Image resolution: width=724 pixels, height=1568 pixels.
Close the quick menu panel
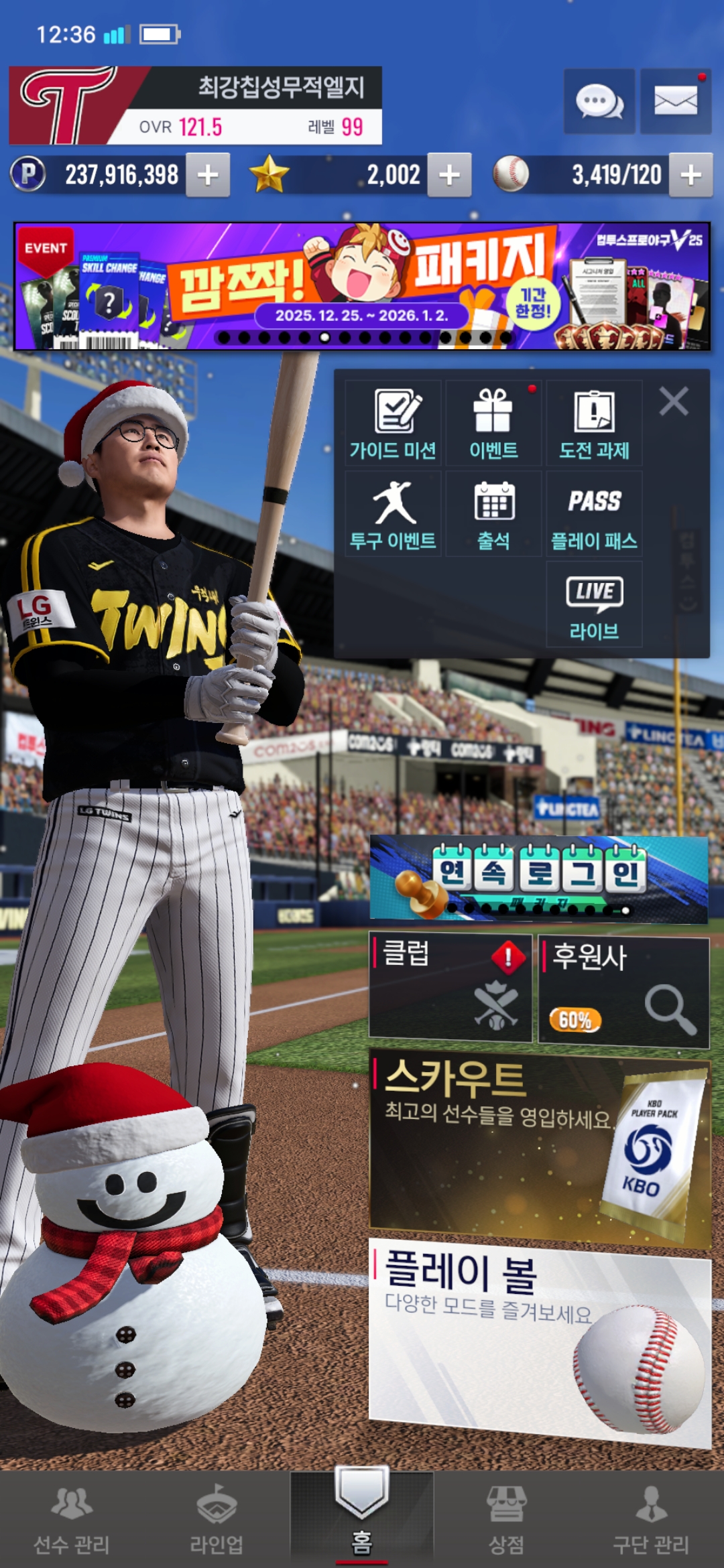pos(674,402)
